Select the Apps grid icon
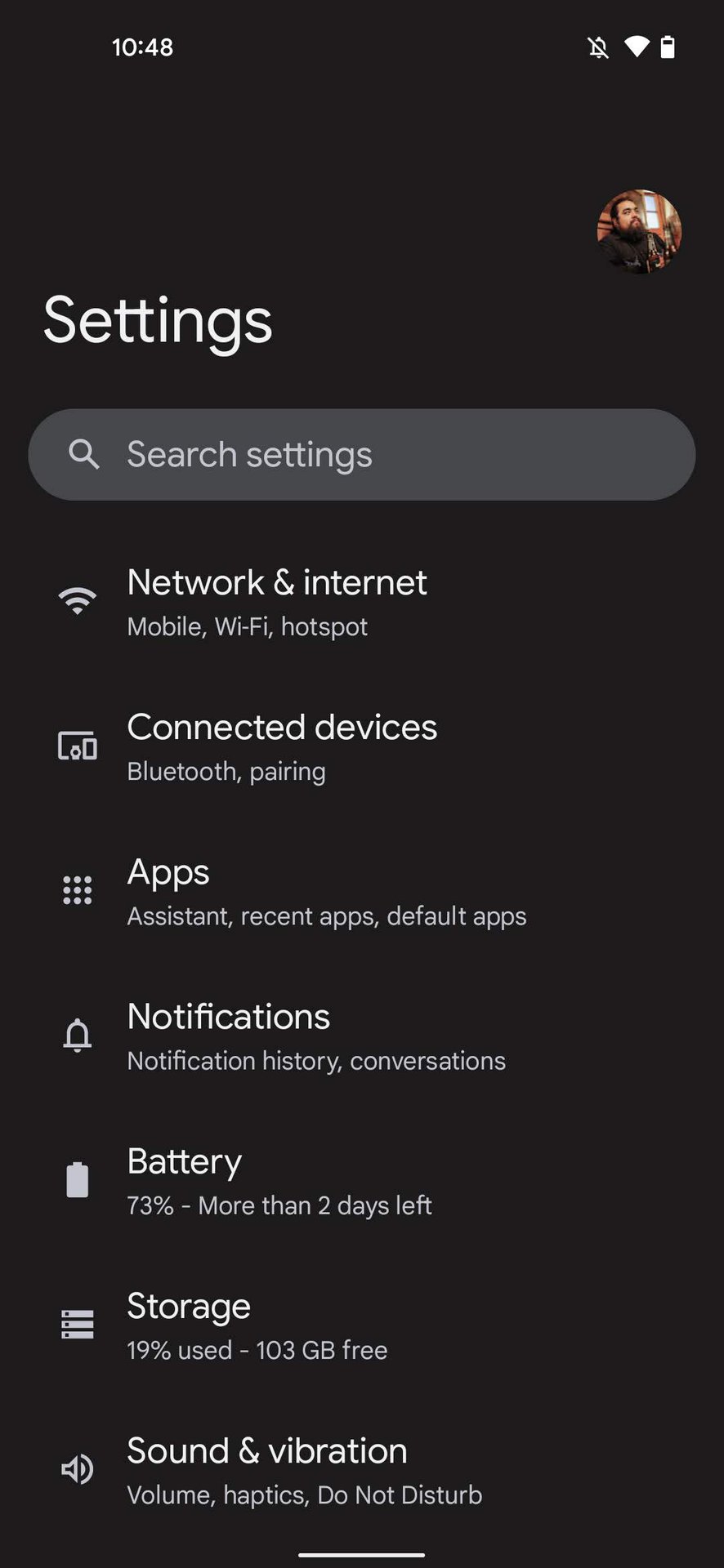This screenshot has height=1568, width=724. coord(77,890)
